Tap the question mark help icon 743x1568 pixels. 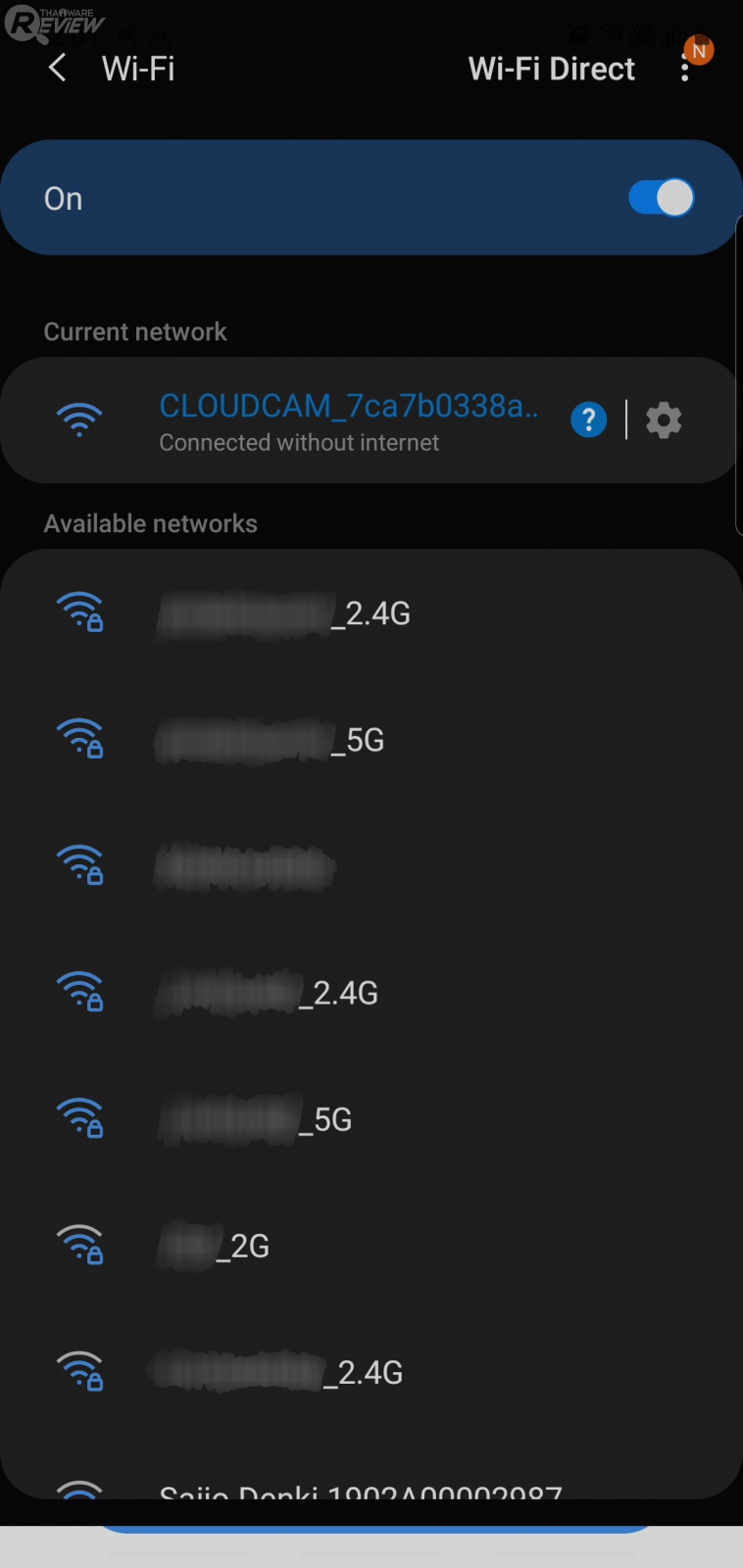(x=588, y=420)
